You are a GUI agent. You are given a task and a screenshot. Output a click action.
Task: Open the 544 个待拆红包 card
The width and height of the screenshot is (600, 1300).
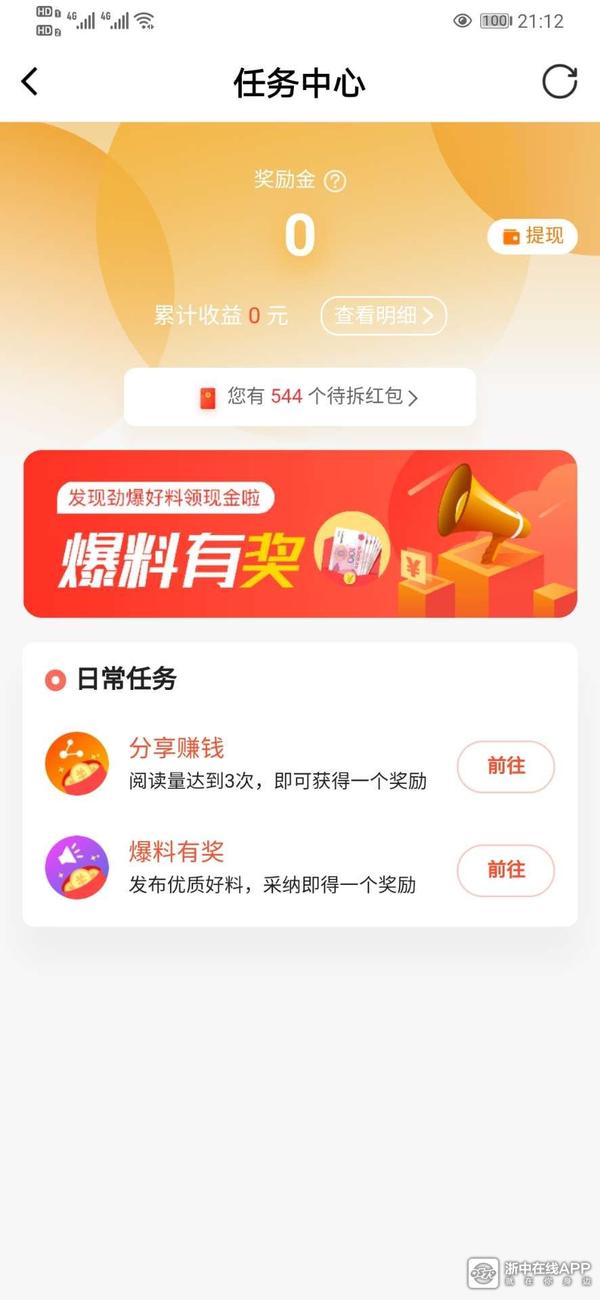click(300, 397)
